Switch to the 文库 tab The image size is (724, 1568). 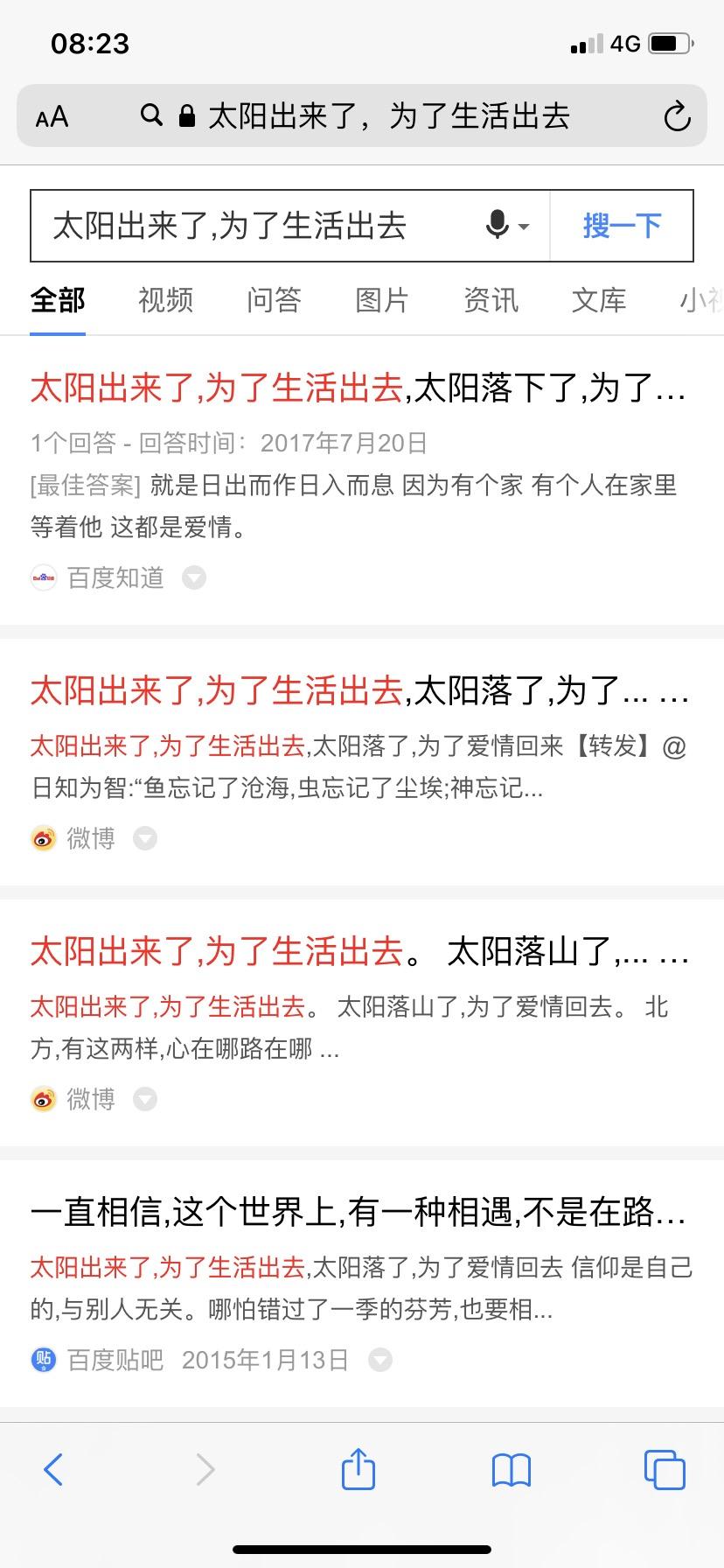tap(599, 300)
